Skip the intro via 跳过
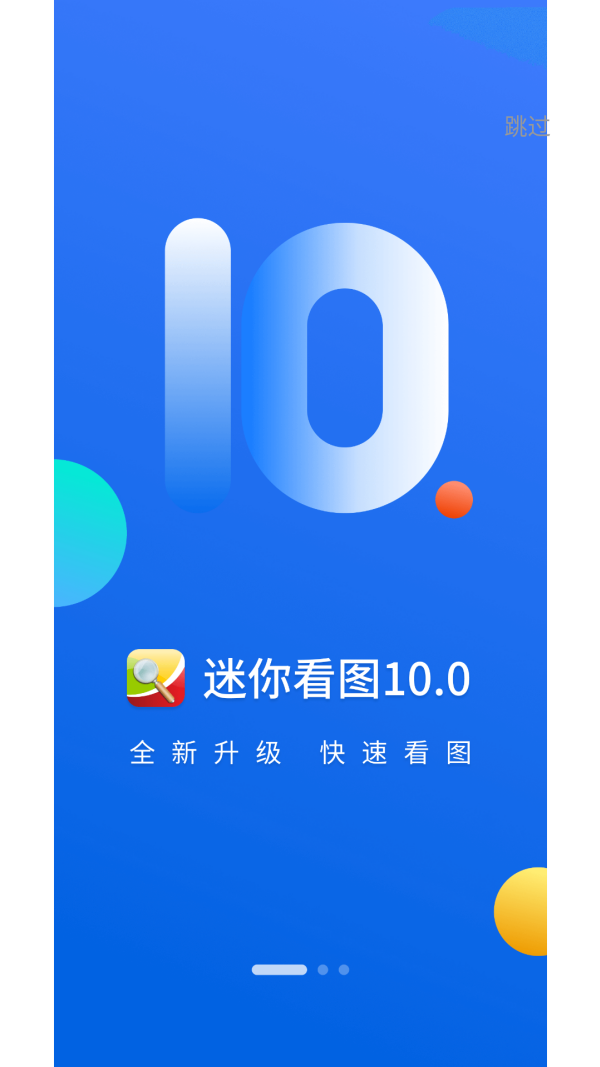This screenshot has width=600, height=1067. pyautogui.click(x=526, y=127)
